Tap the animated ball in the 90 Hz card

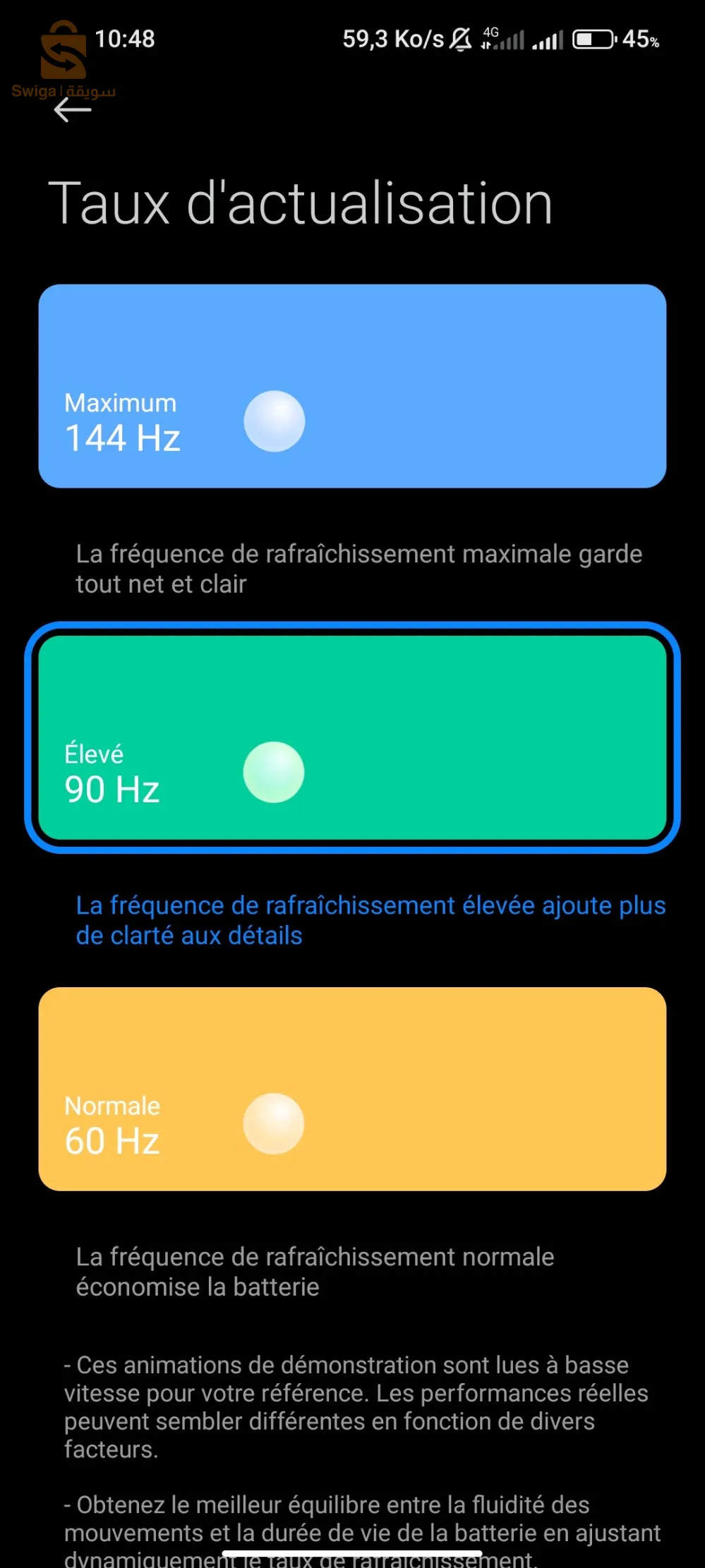point(274,771)
